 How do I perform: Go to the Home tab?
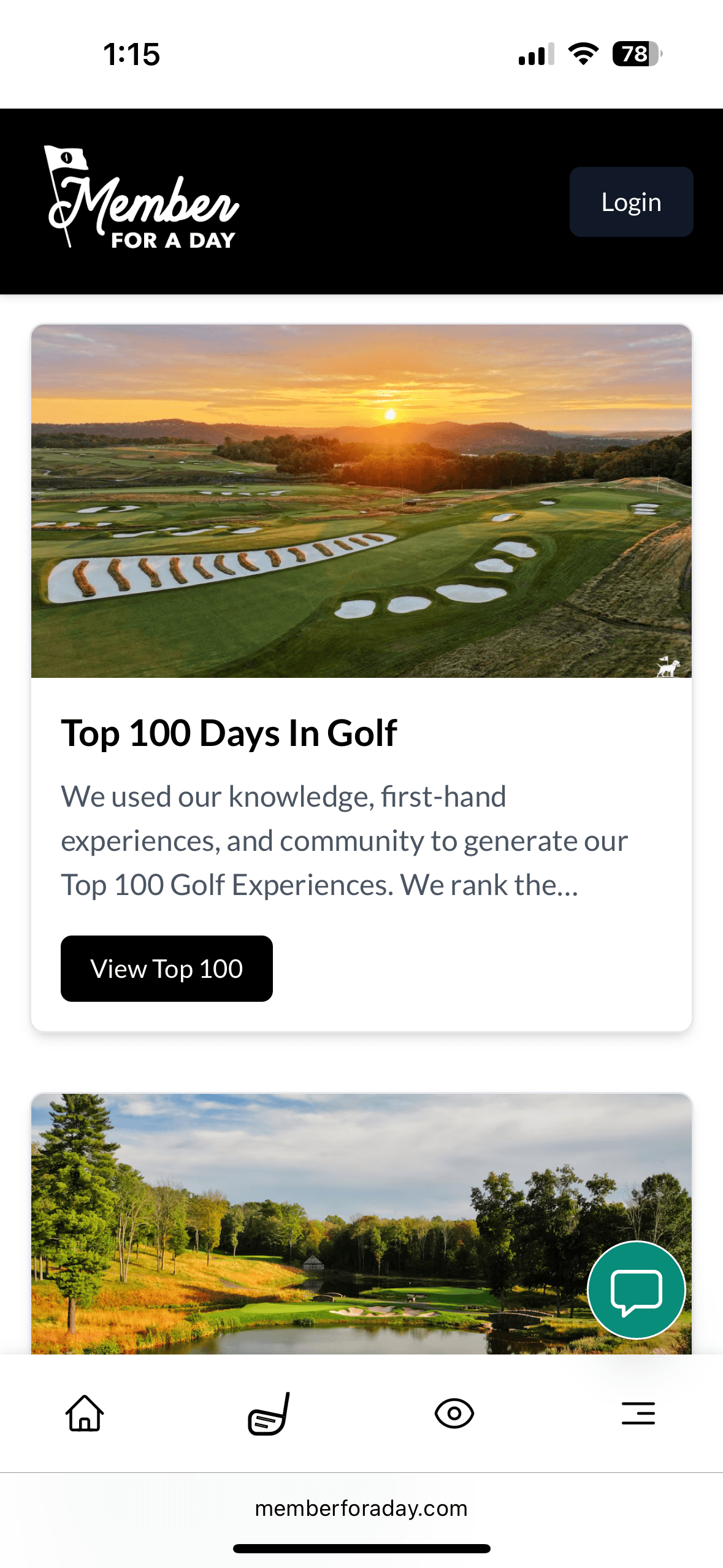point(85,1413)
